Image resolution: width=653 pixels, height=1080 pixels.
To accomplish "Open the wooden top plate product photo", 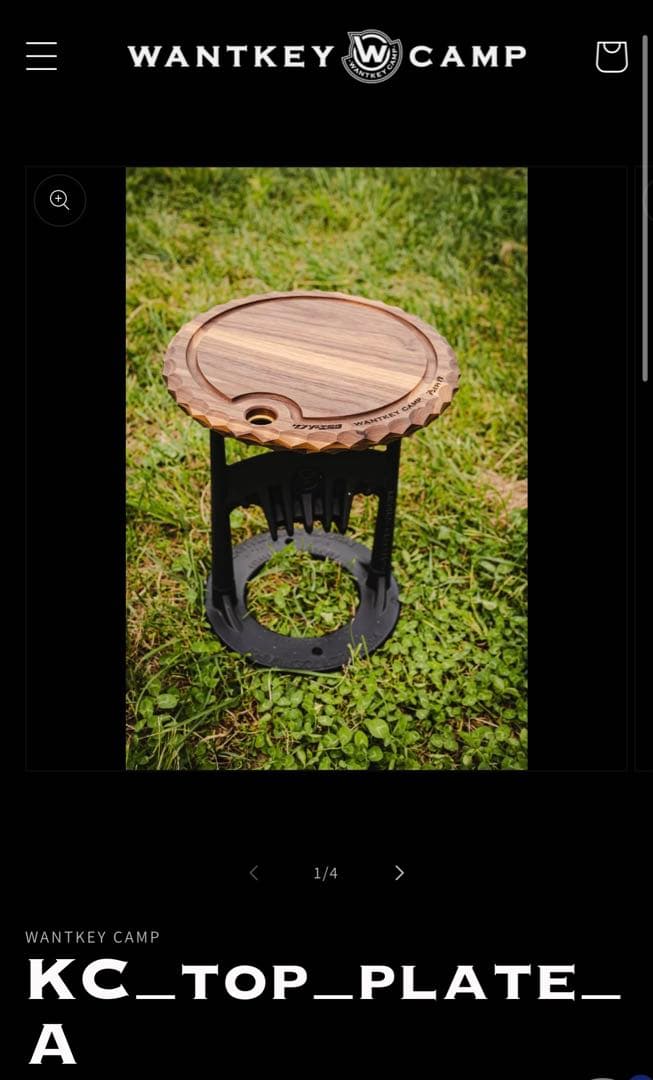I will (x=326, y=468).
